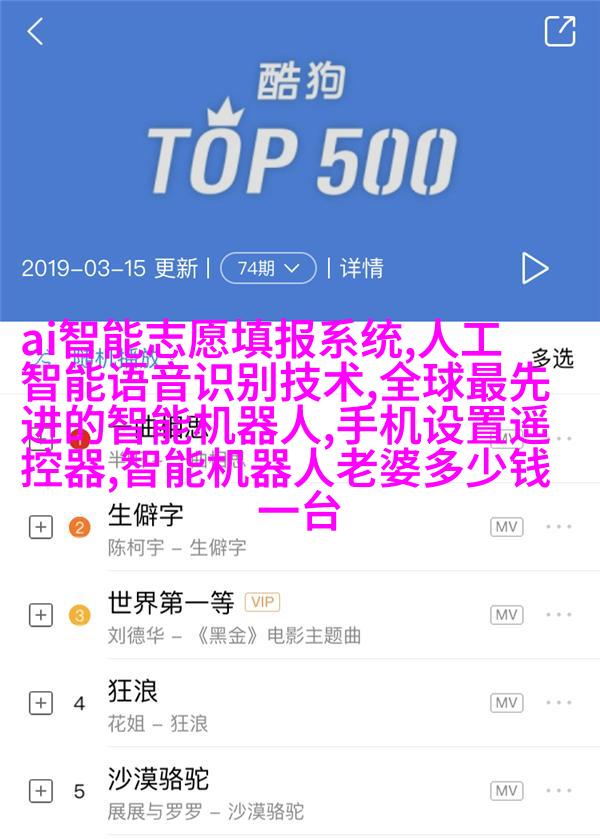Add 狂浪 with its plus icon
Image resolution: width=600 pixels, height=839 pixels.
click(x=40, y=702)
